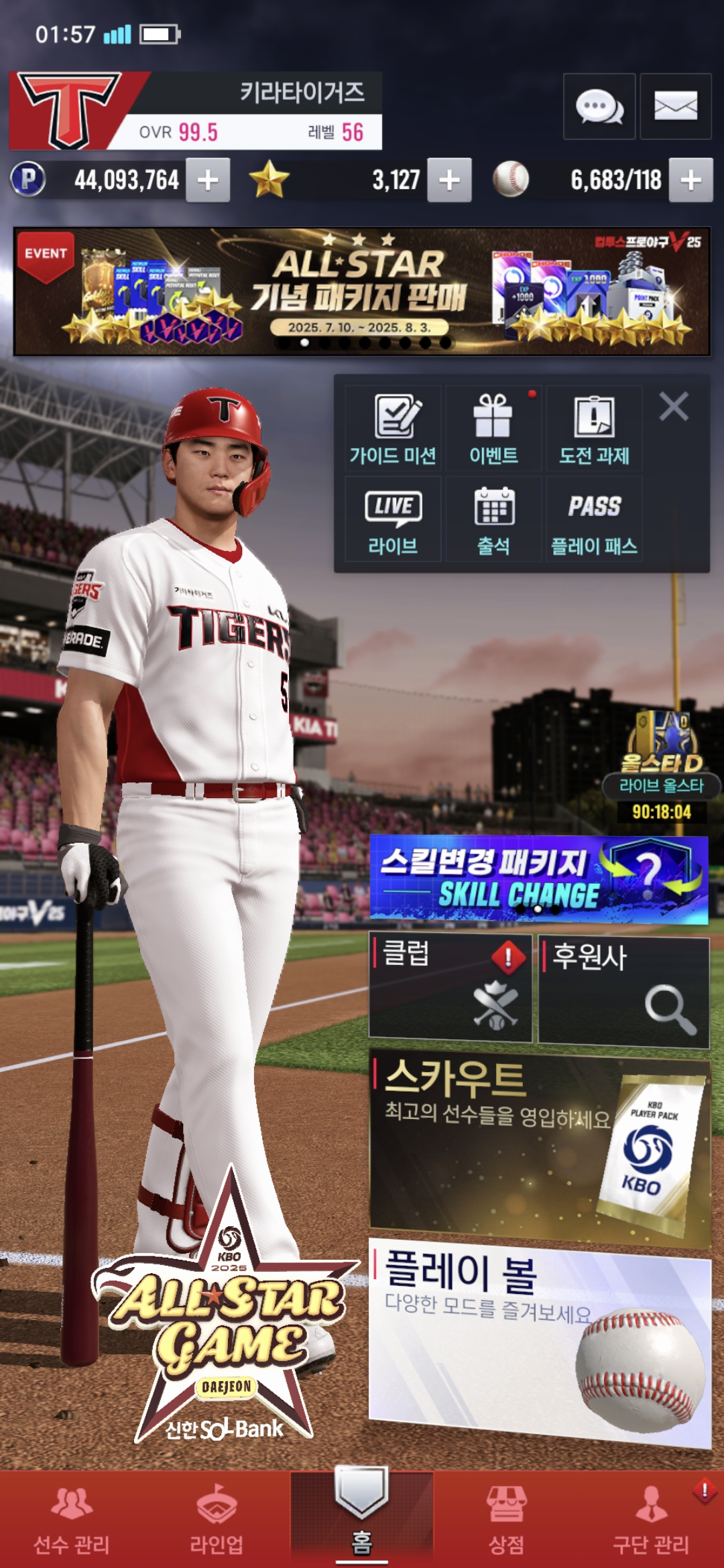Open the 플레이 볼 game modes card

[x=538, y=1340]
